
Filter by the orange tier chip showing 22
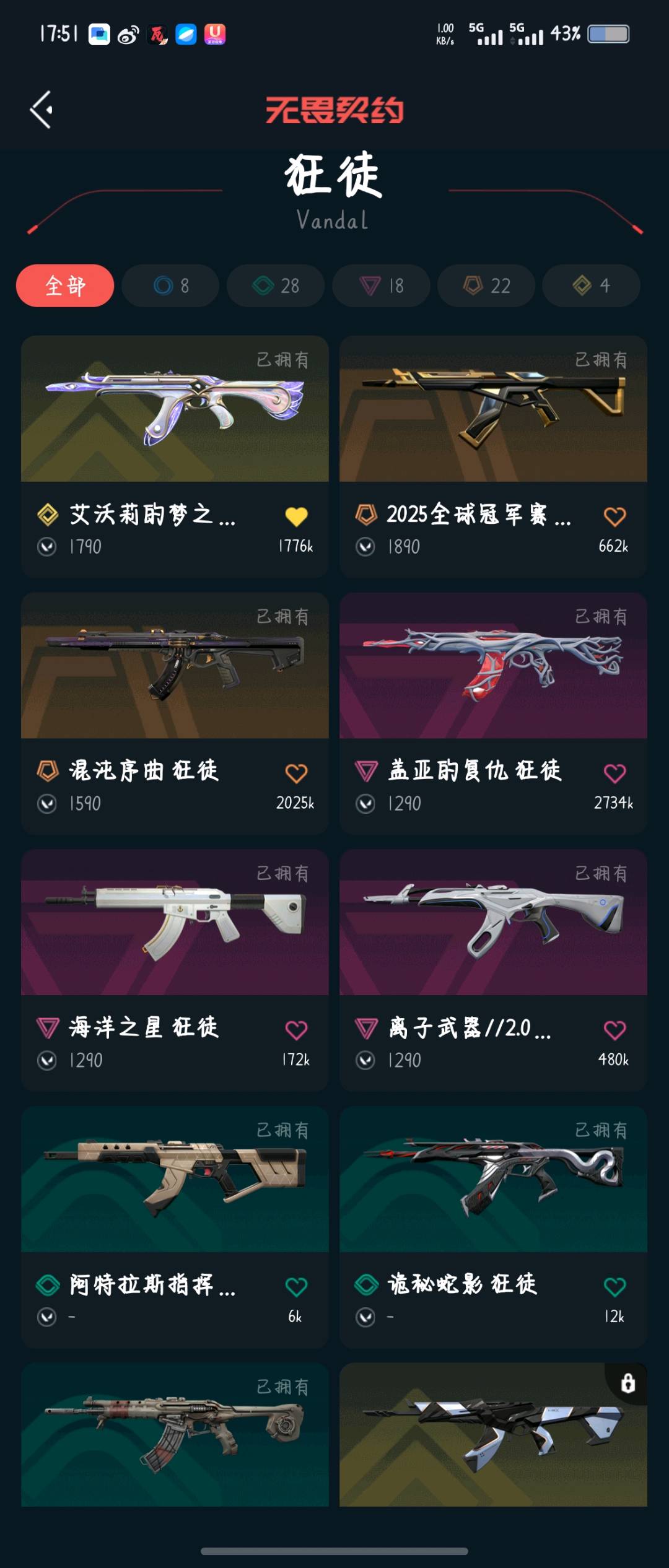[486, 285]
